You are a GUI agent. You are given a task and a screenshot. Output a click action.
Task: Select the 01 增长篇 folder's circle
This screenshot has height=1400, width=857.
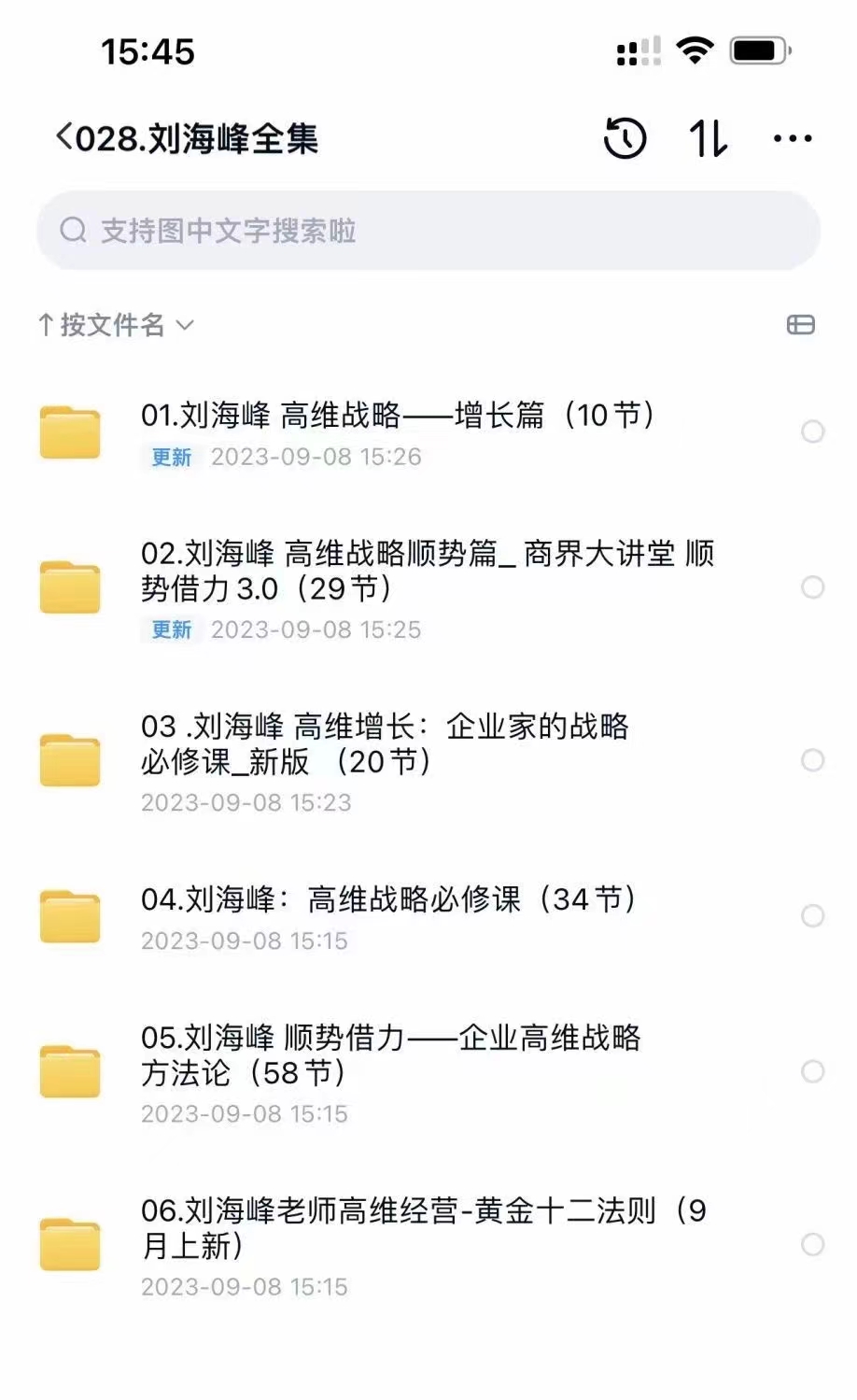click(813, 431)
